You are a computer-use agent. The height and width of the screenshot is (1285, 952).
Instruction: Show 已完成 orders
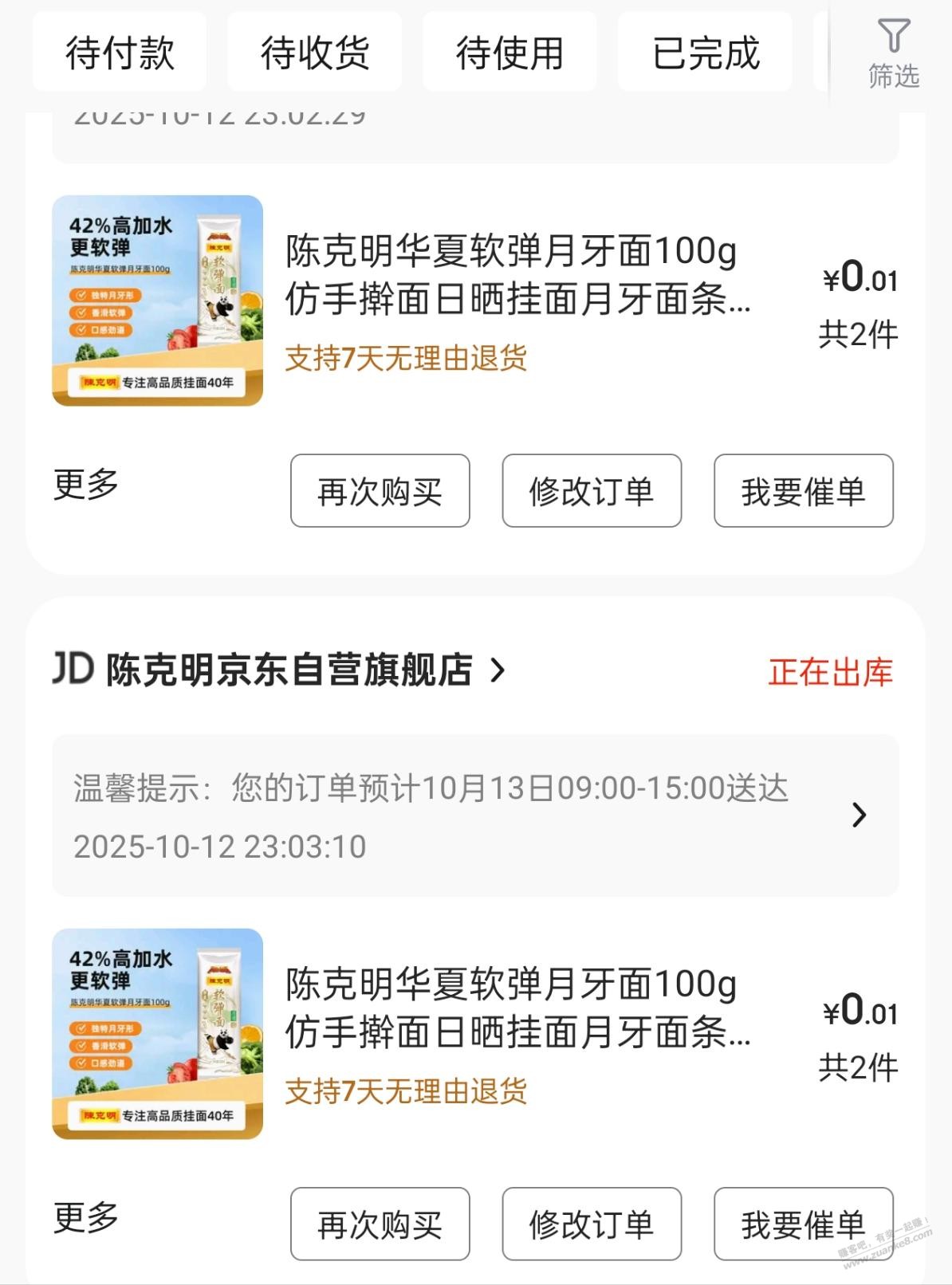tap(706, 53)
